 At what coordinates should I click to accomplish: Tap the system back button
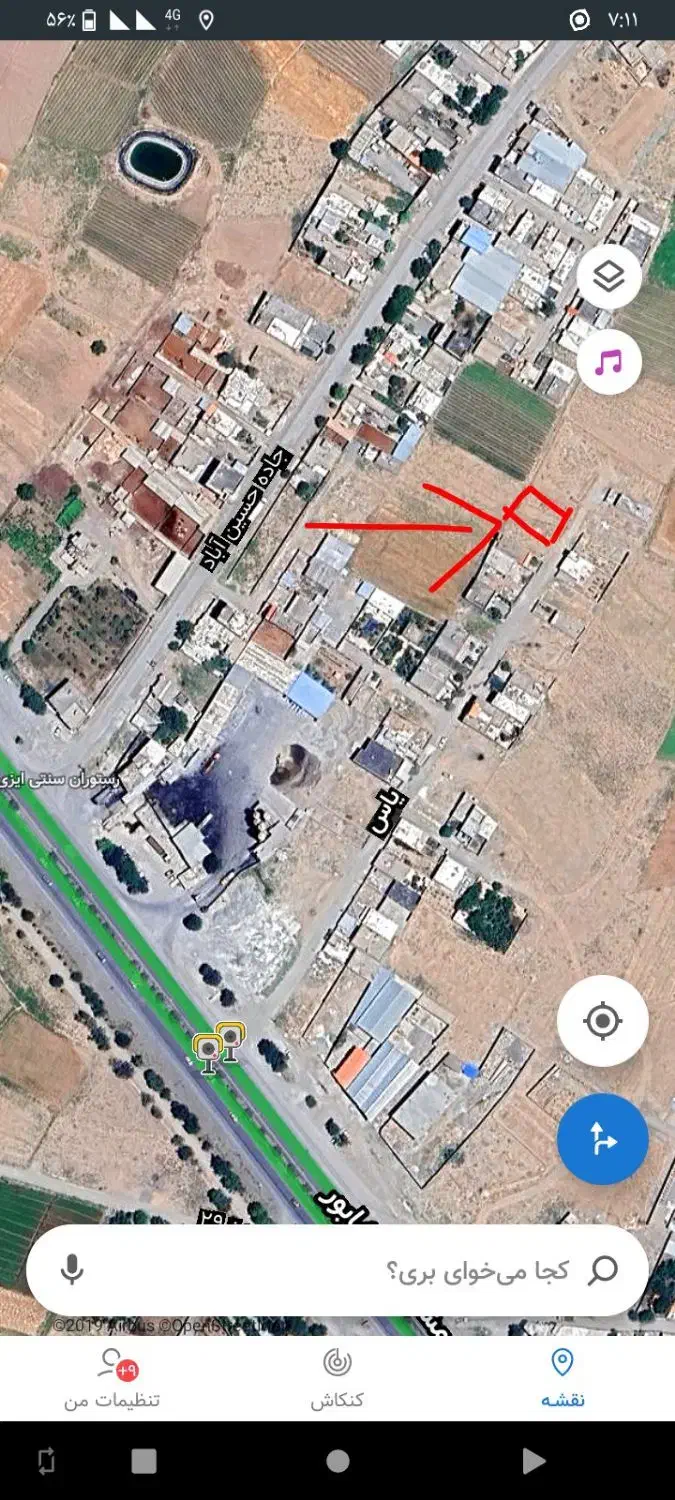(x=533, y=1461)
